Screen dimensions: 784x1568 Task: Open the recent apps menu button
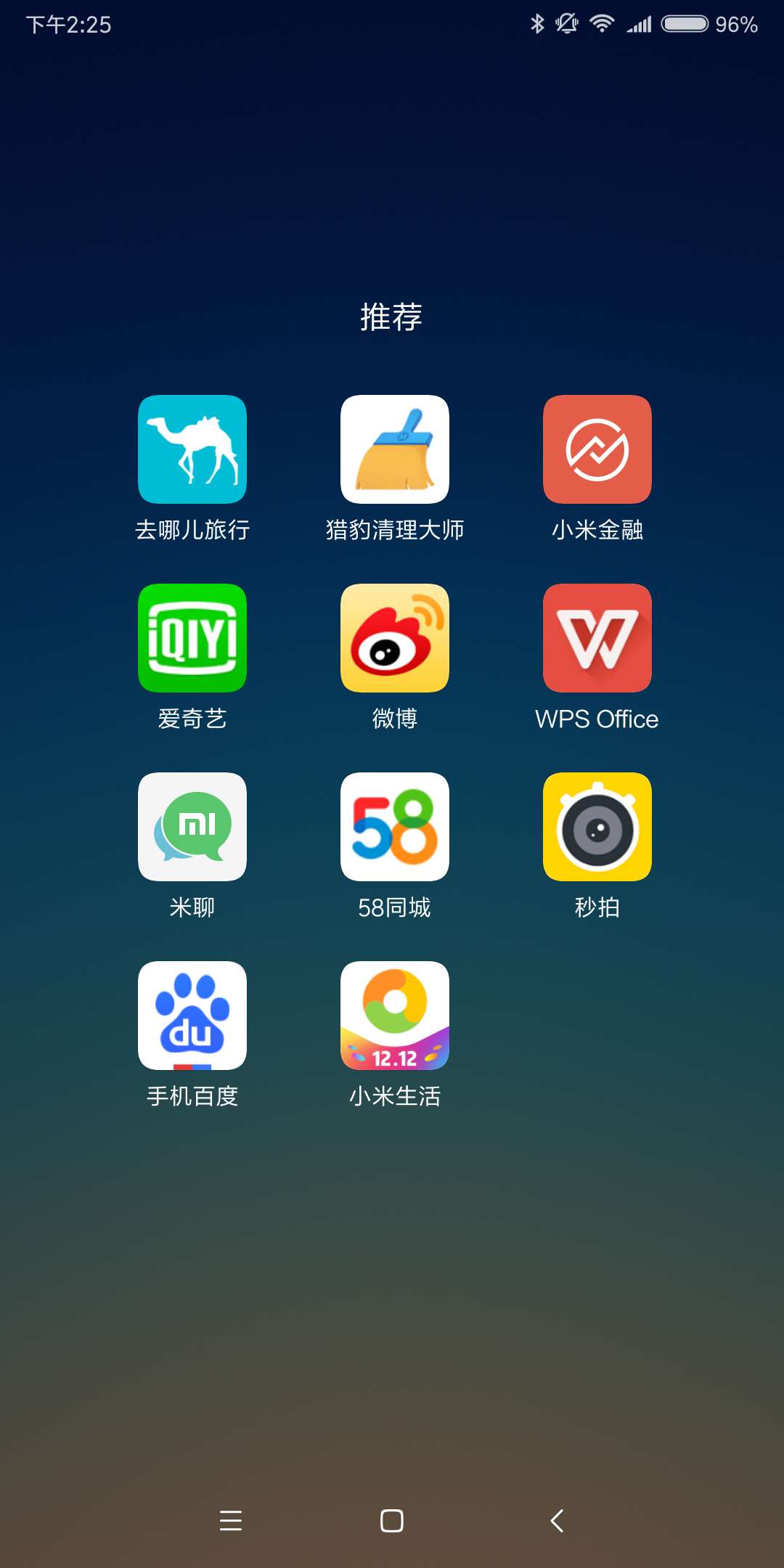click(231, 1520)
